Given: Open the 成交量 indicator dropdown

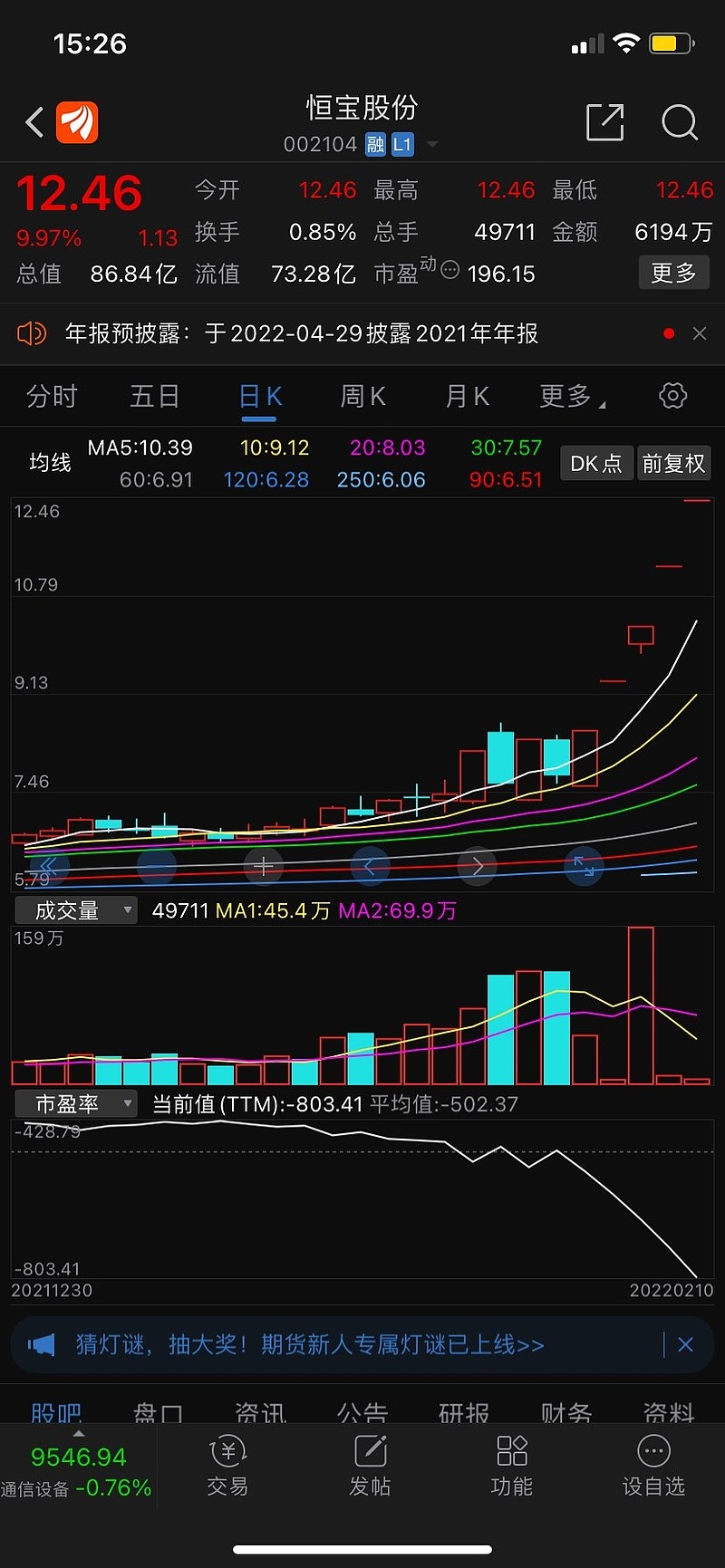Looking at the screenshot, I should [76, 910].
